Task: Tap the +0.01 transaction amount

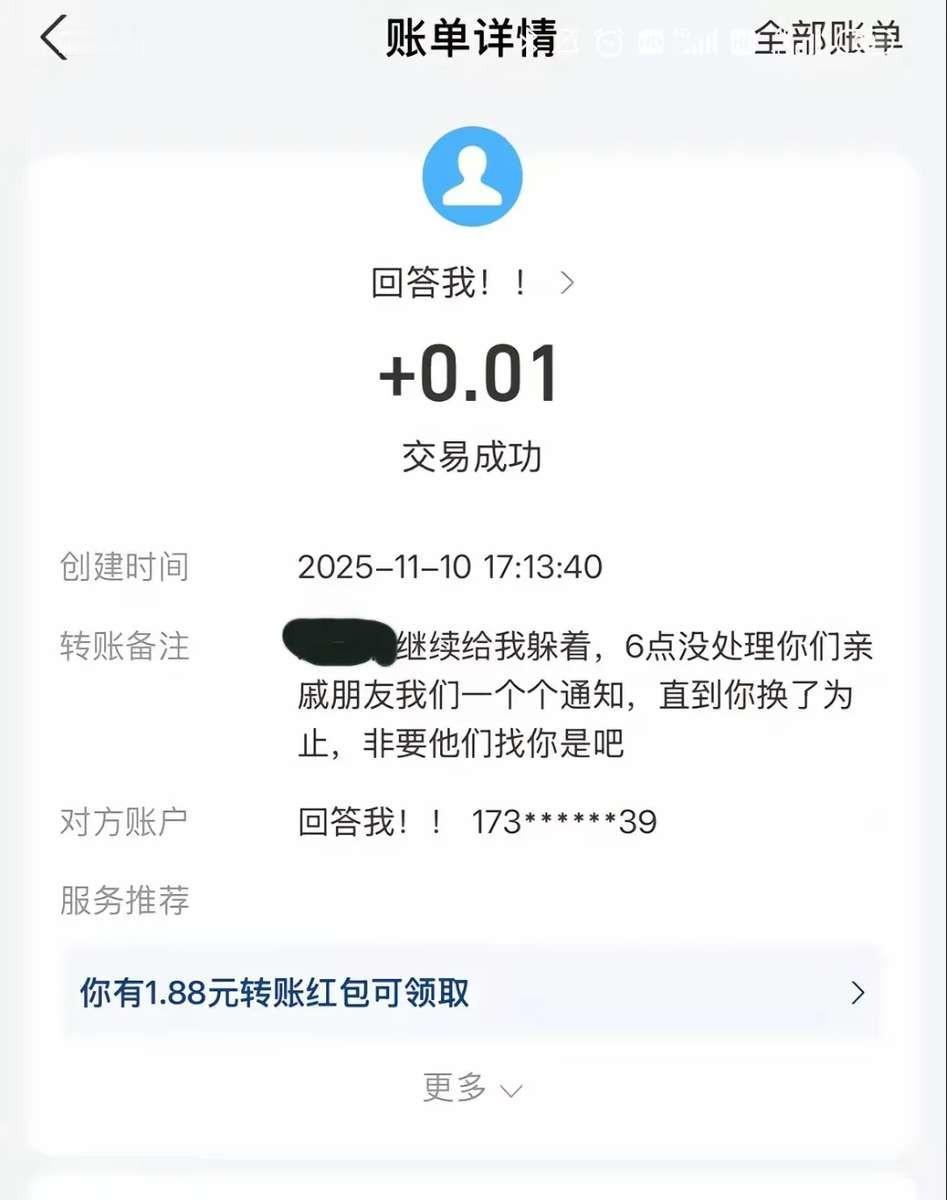Action: tap(470, 372)
